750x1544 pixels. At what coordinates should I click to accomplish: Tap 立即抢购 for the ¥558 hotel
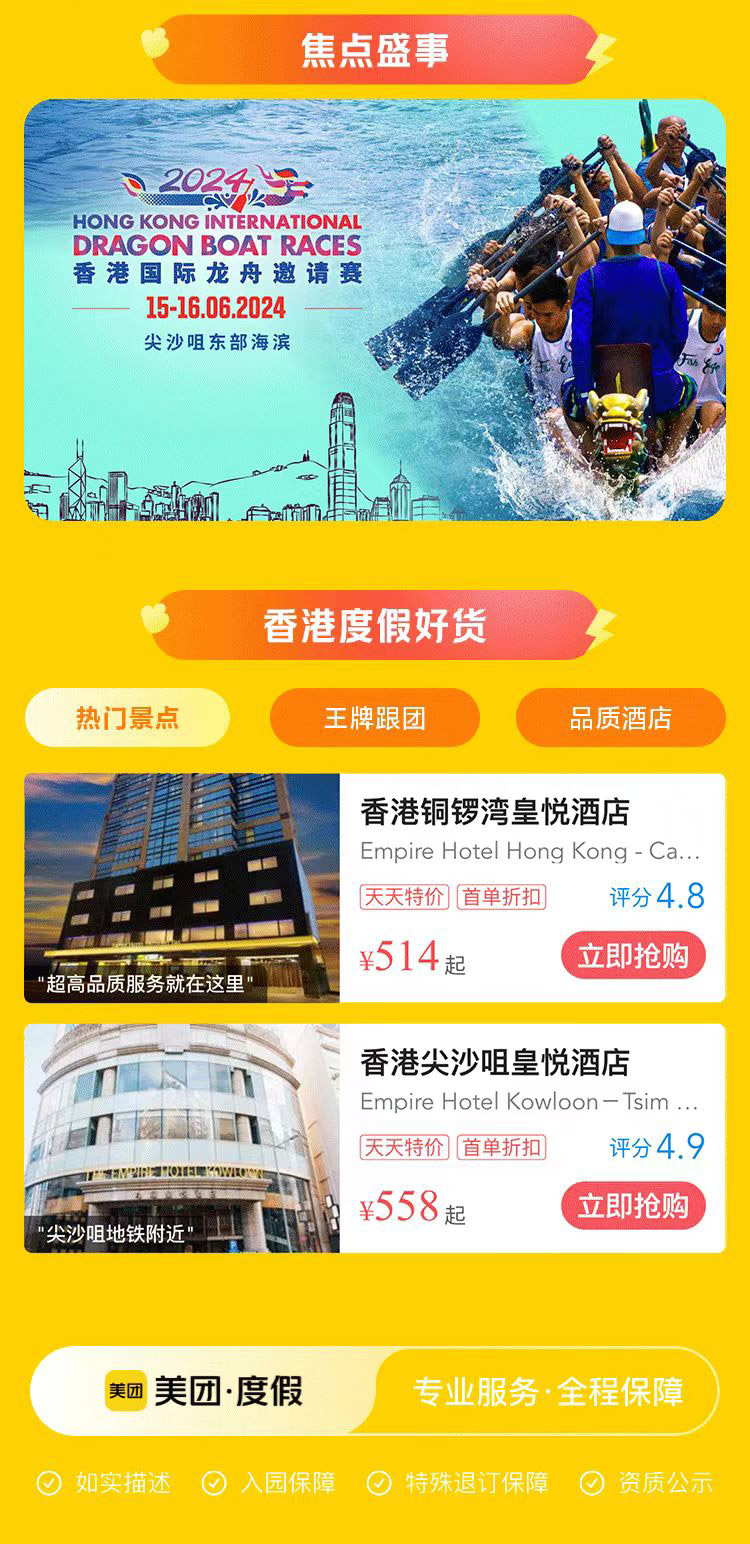633,1206
